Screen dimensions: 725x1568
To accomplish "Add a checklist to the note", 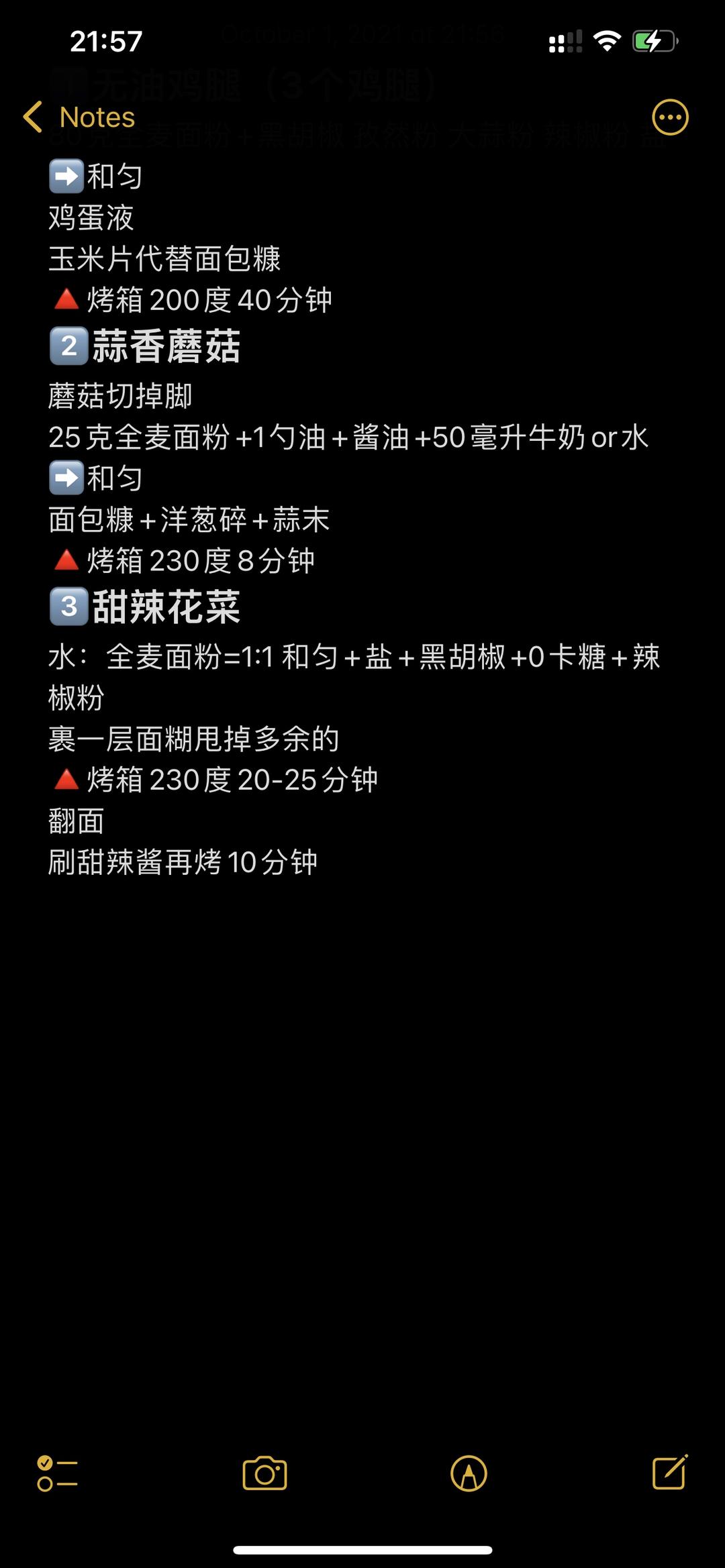I will [x=57, y=1473].
